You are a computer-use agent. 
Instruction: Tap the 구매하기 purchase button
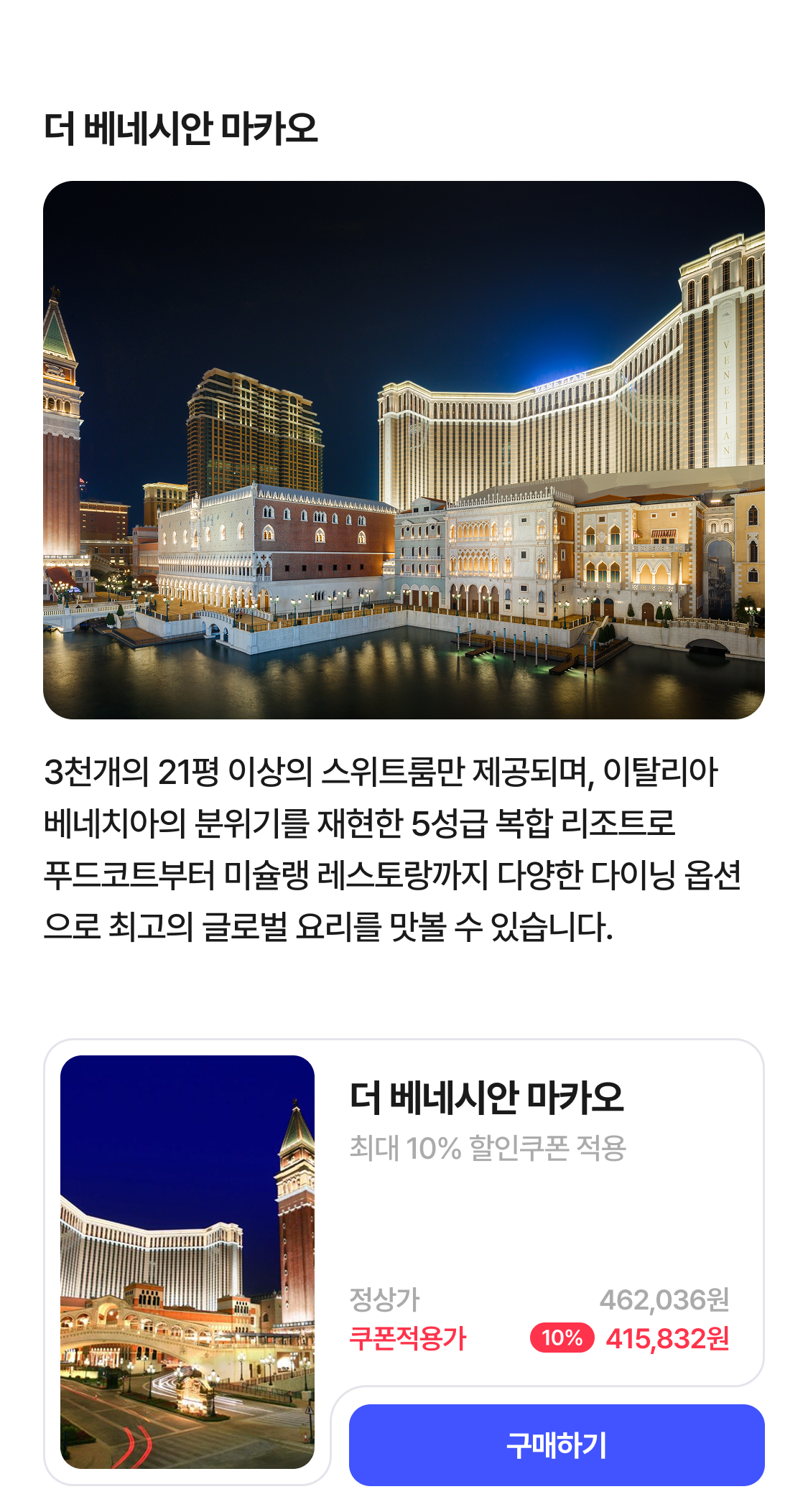tap(556, 1445)
